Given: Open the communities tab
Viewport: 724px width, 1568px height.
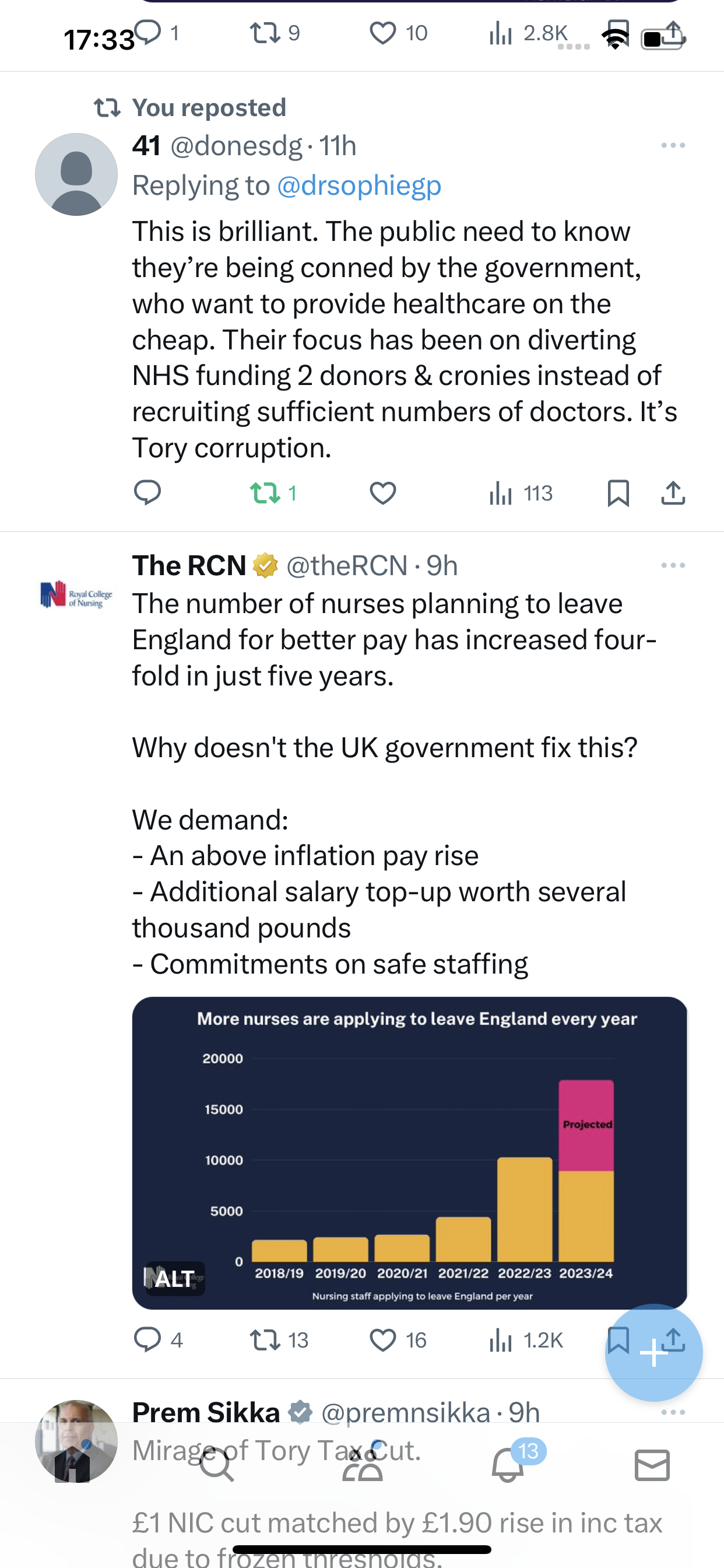Looking at the screenshot, I should pyautogui.click(x=363, y=1465).
